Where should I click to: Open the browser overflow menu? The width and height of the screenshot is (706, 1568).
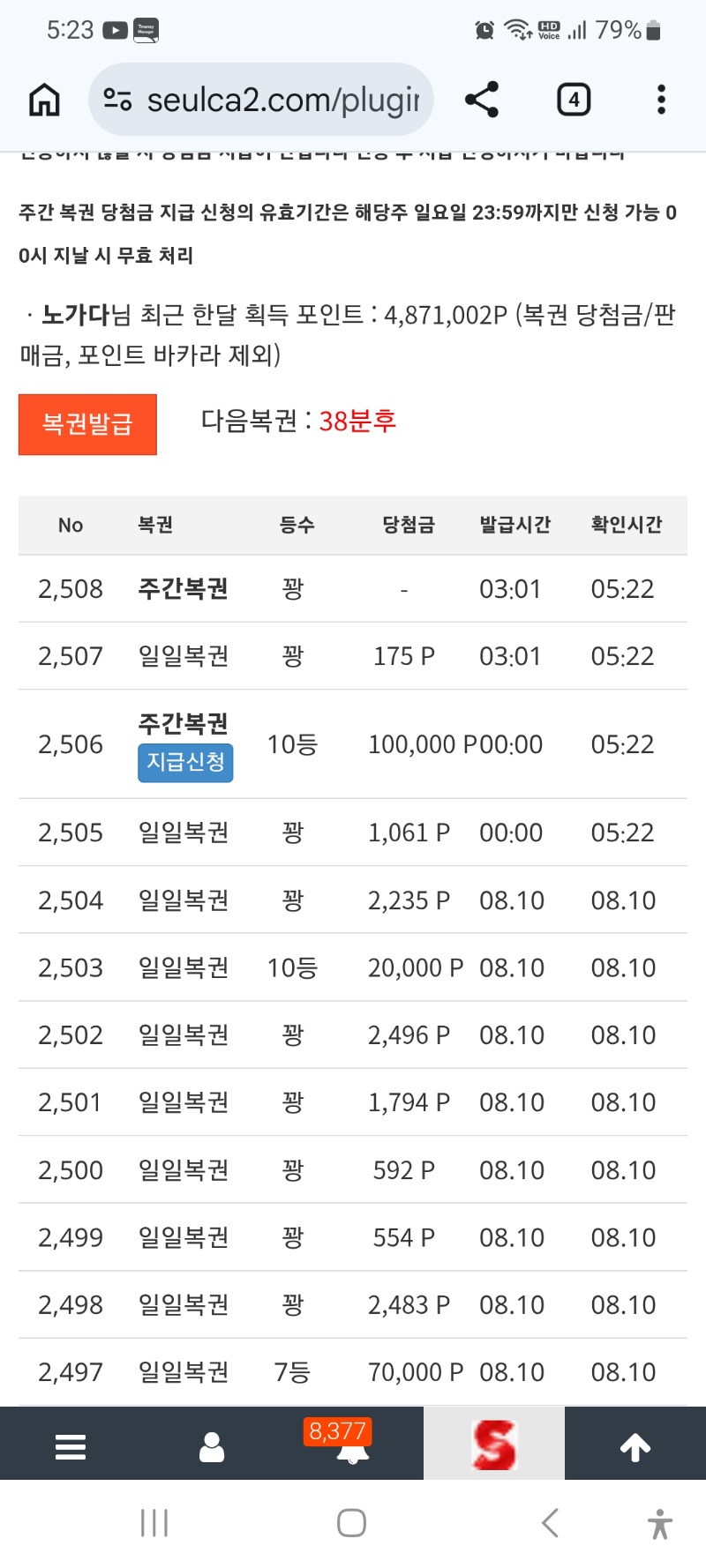point(661,100)
